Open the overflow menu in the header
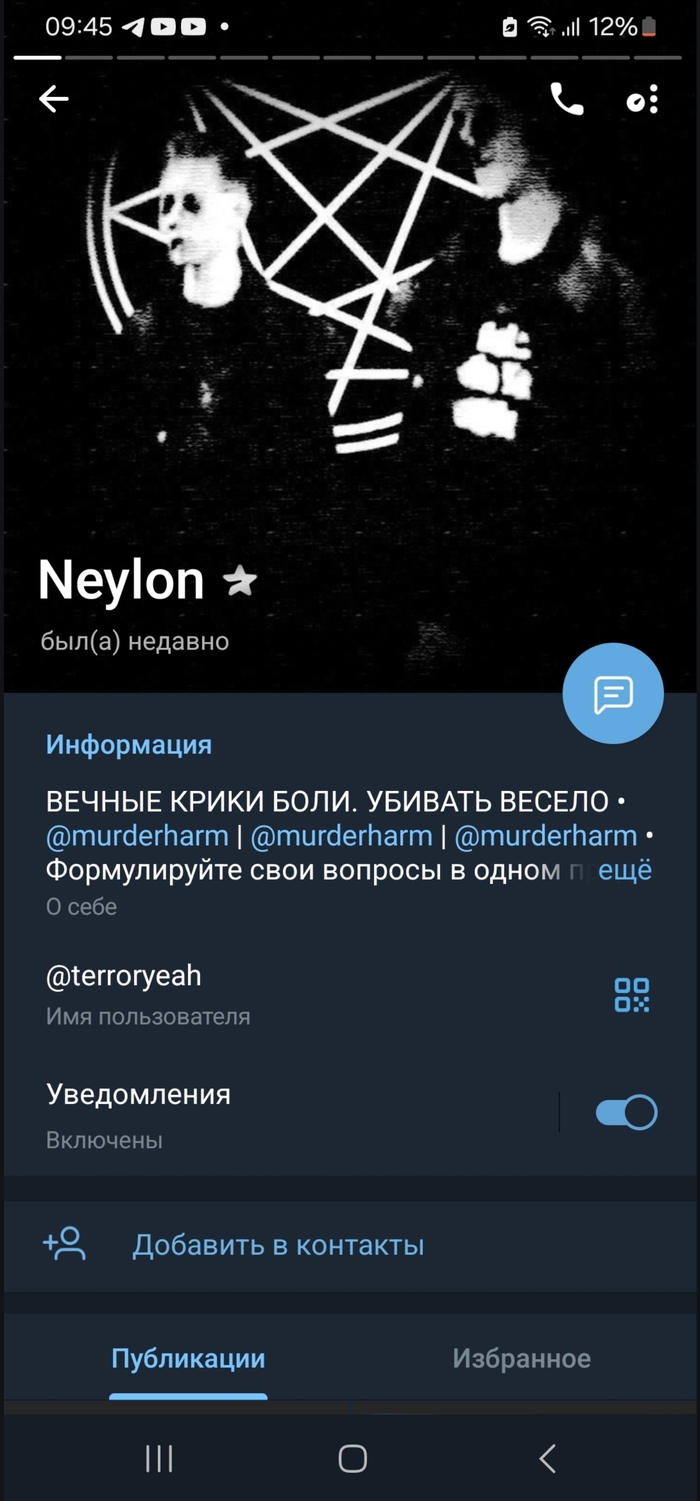 [x=643, y=99]
